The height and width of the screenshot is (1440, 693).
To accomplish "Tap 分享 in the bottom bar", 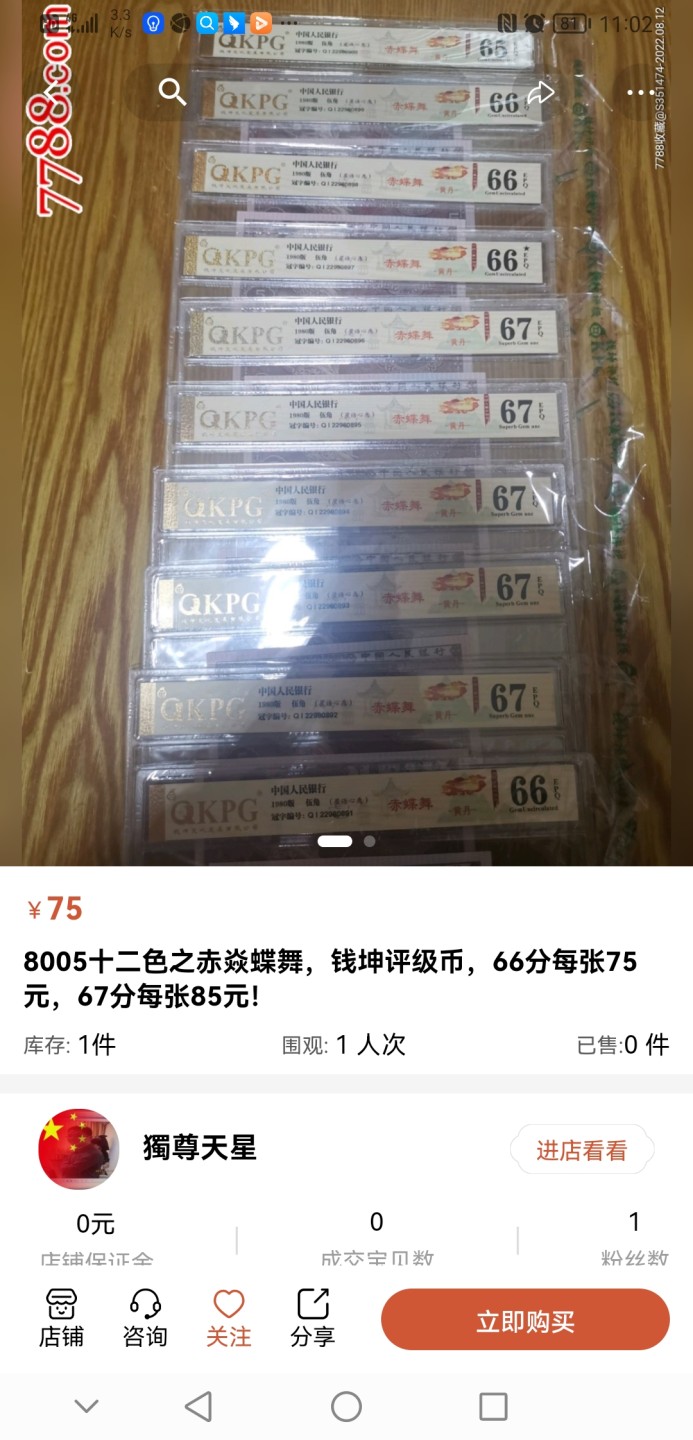I will pyautogui.click(x=313, y=1318).
